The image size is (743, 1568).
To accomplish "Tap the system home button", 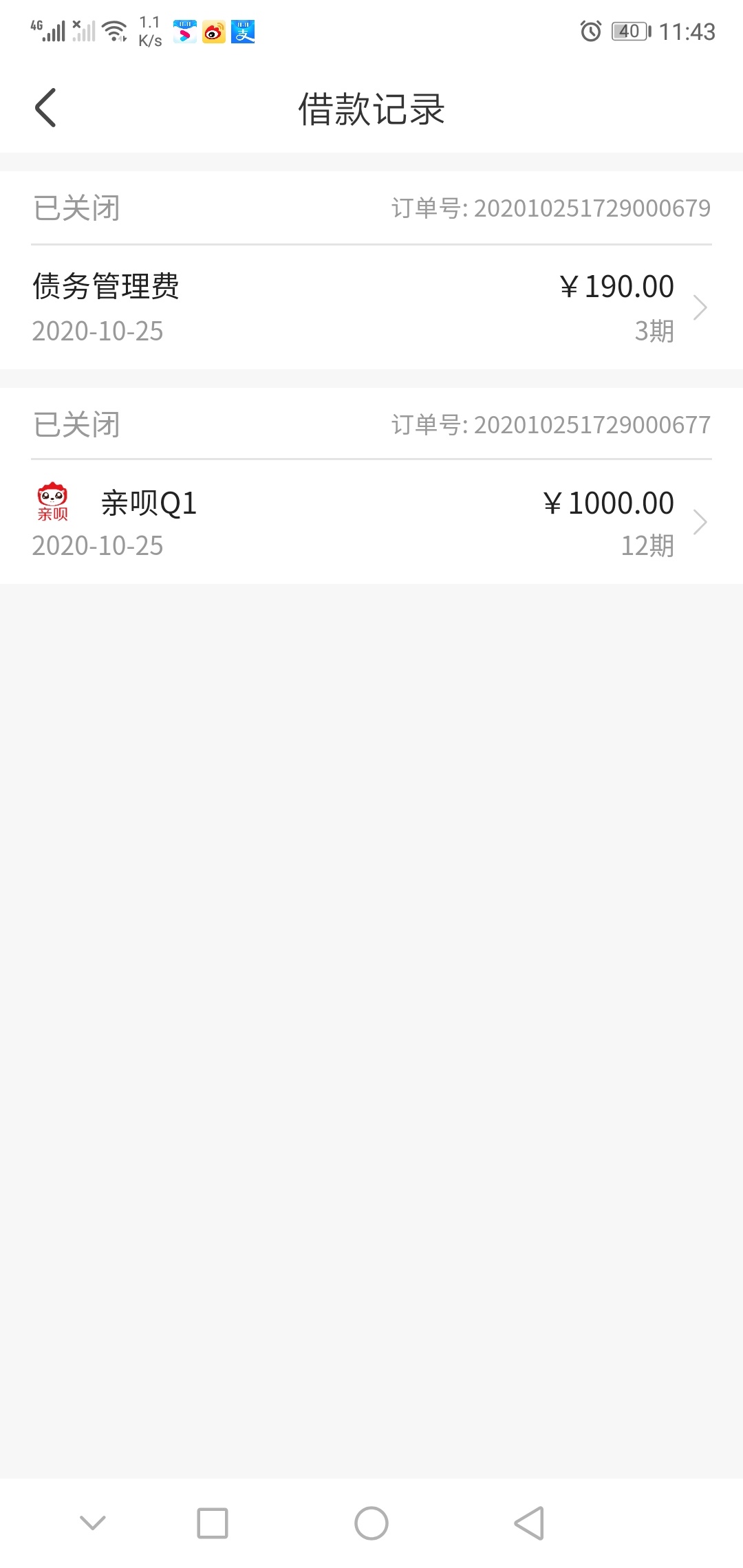I will [x=371, y=1523].
